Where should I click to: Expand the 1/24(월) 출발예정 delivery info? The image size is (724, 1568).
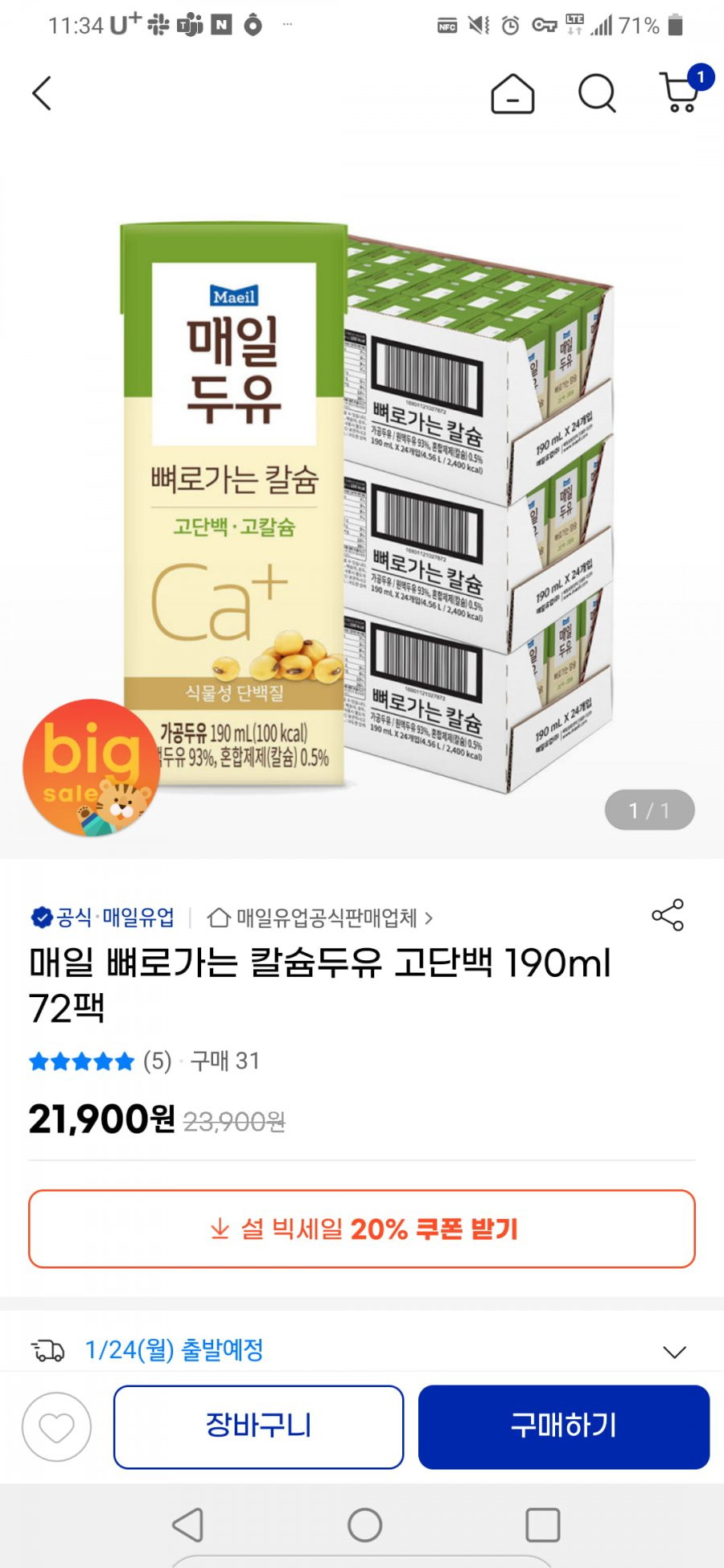[674, 1352]
